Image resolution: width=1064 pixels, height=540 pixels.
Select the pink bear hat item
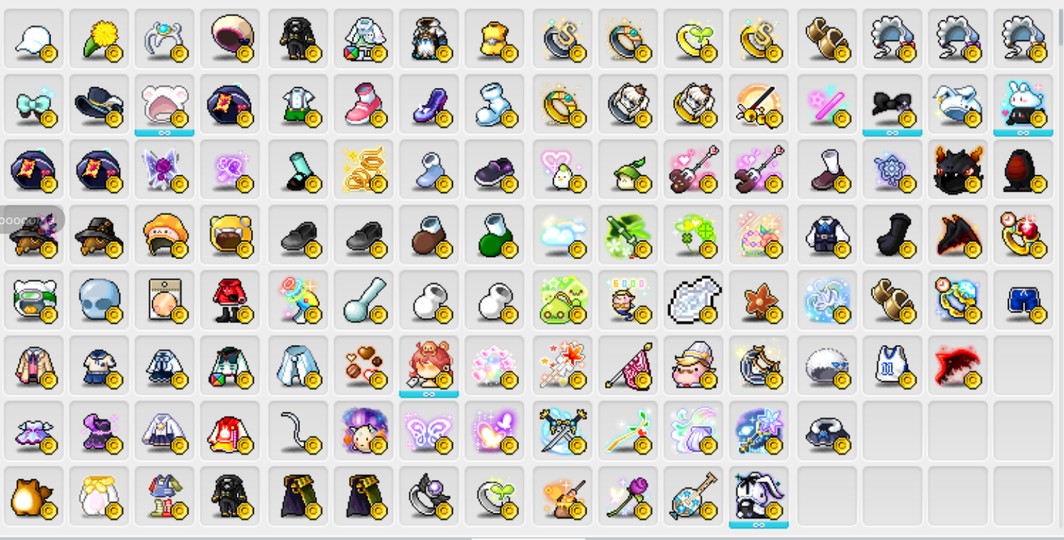coord(164,103)
